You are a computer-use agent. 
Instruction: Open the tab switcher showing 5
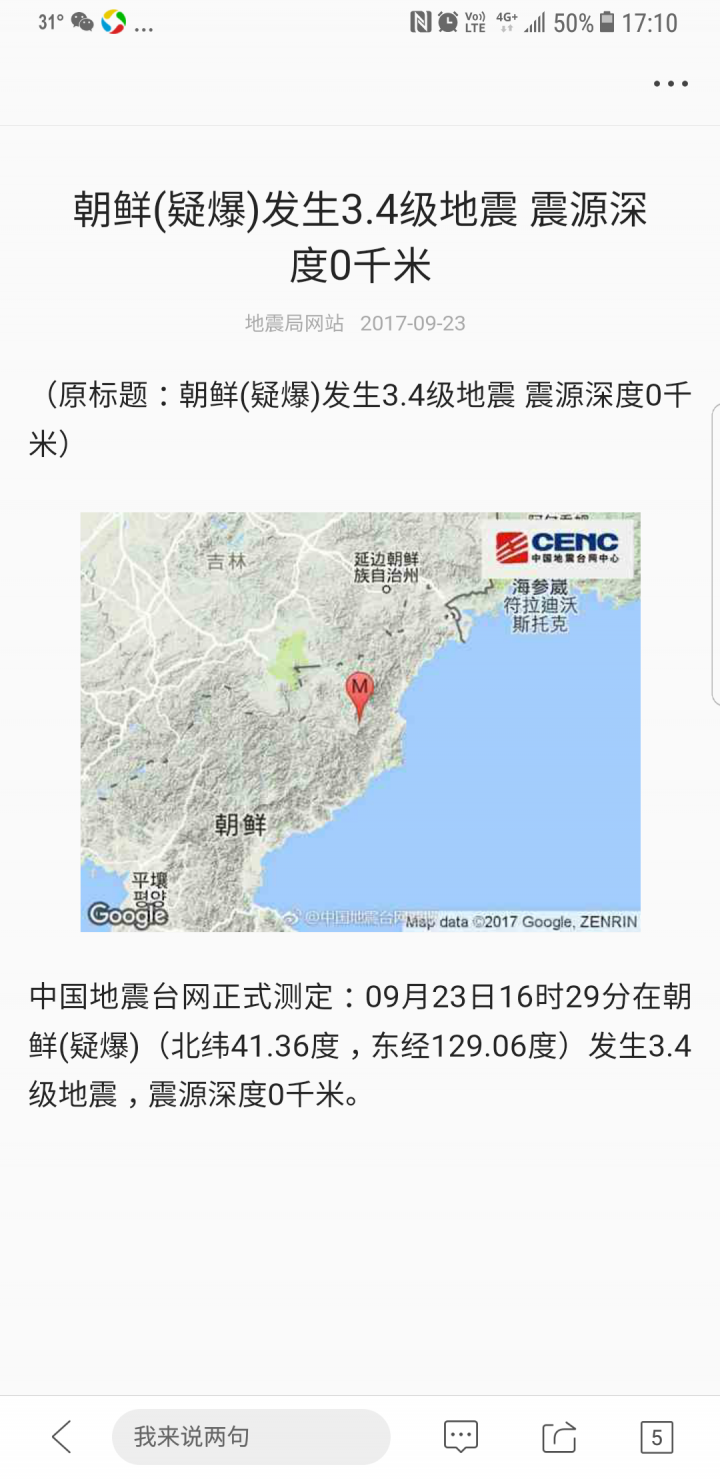coord(657,1437)
